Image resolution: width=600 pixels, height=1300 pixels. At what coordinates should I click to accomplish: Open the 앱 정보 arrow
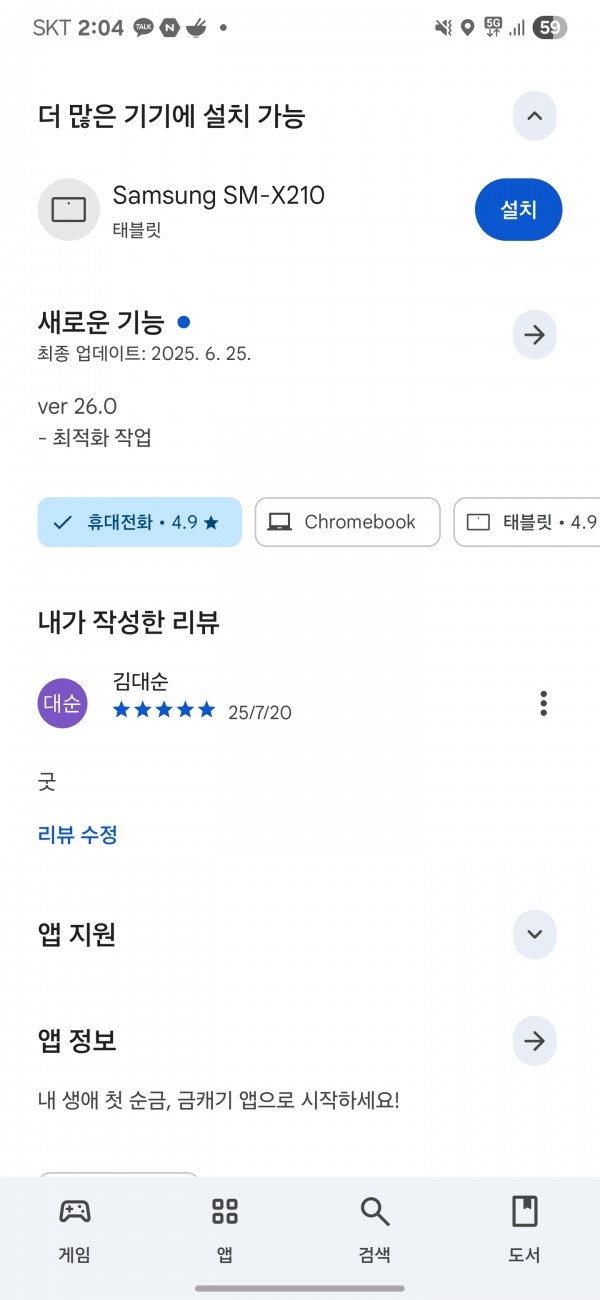[x=534, y=1041]
